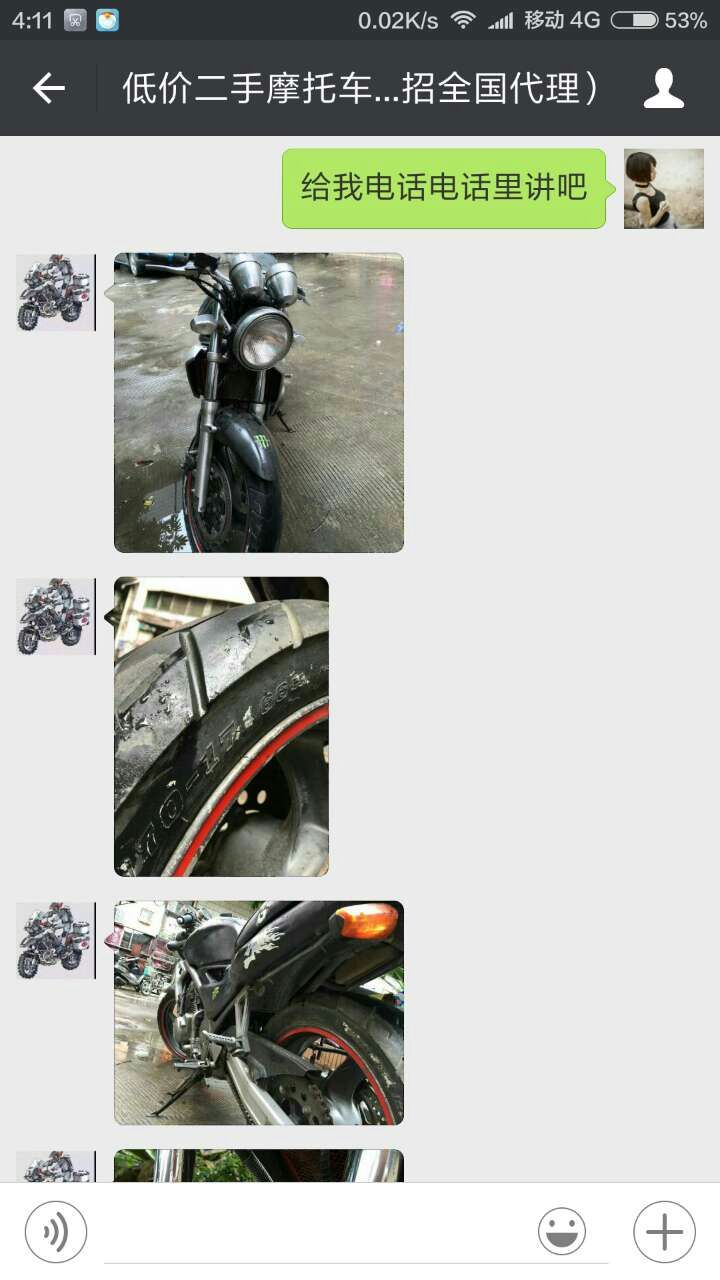Open the contact profile icon
The height and width of the screenshot is (1280, 720).
pyautogui.click(x=664, y=89)
